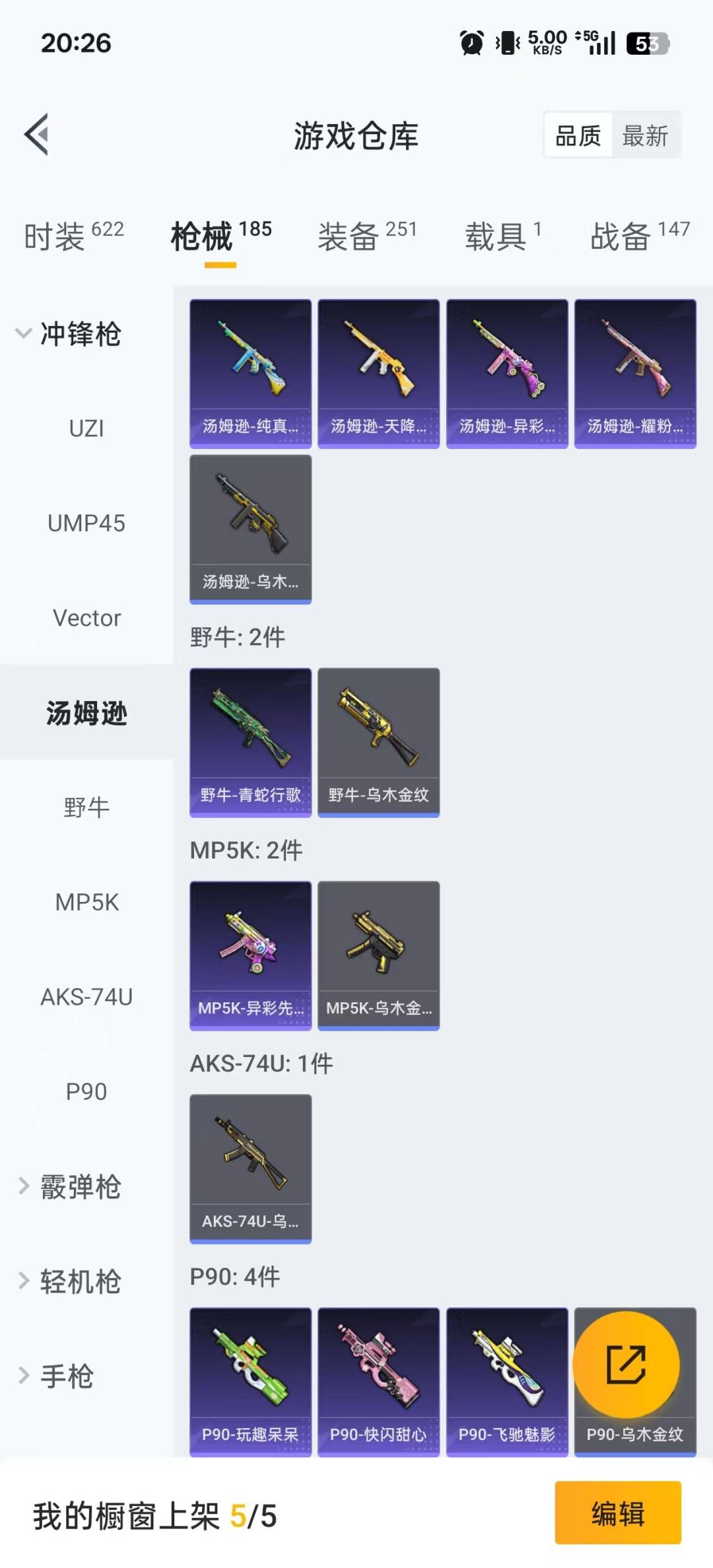Tap the 编辑 button
Viewport: 713px width, 1568px height.
[x=618, y=1513]
